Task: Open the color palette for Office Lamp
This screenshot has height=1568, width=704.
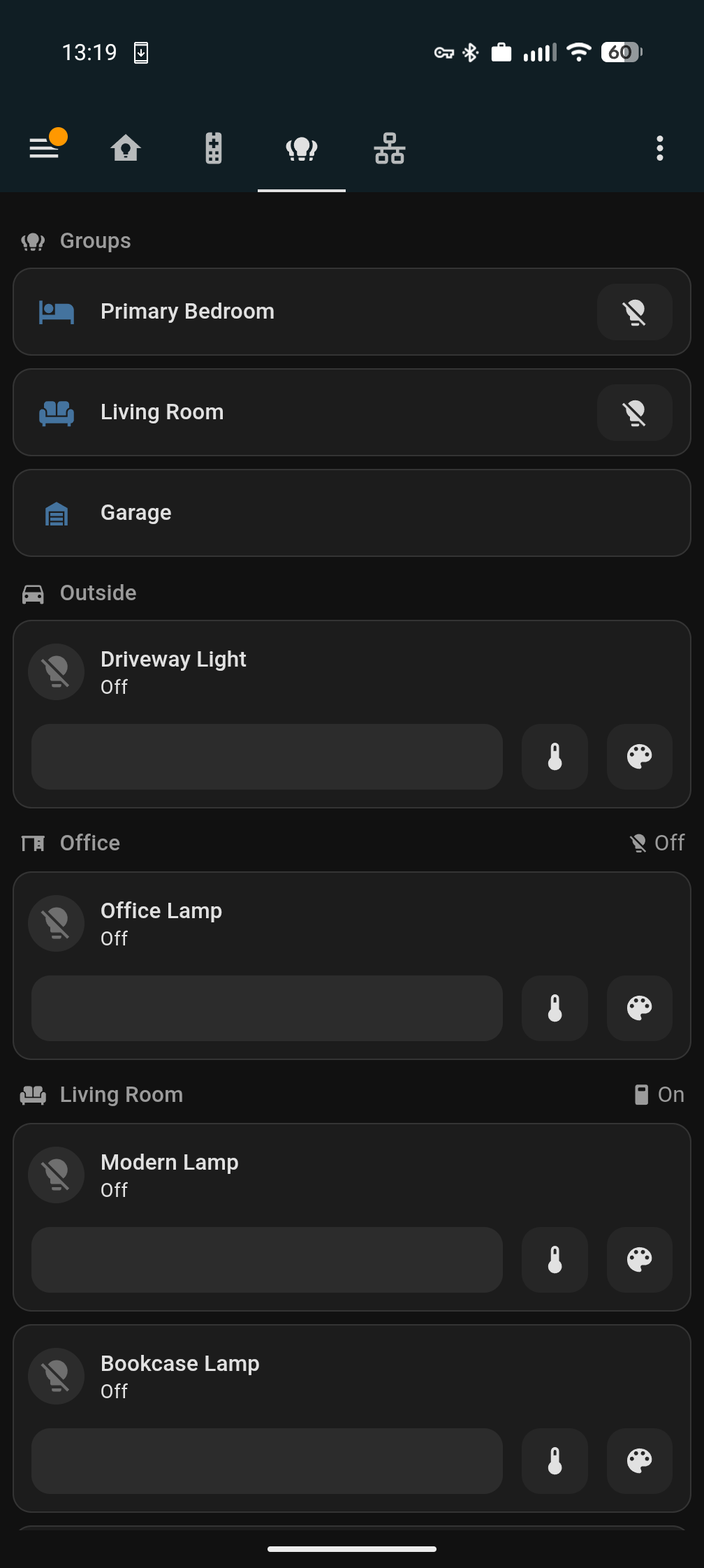Action: pos(640,1009)
